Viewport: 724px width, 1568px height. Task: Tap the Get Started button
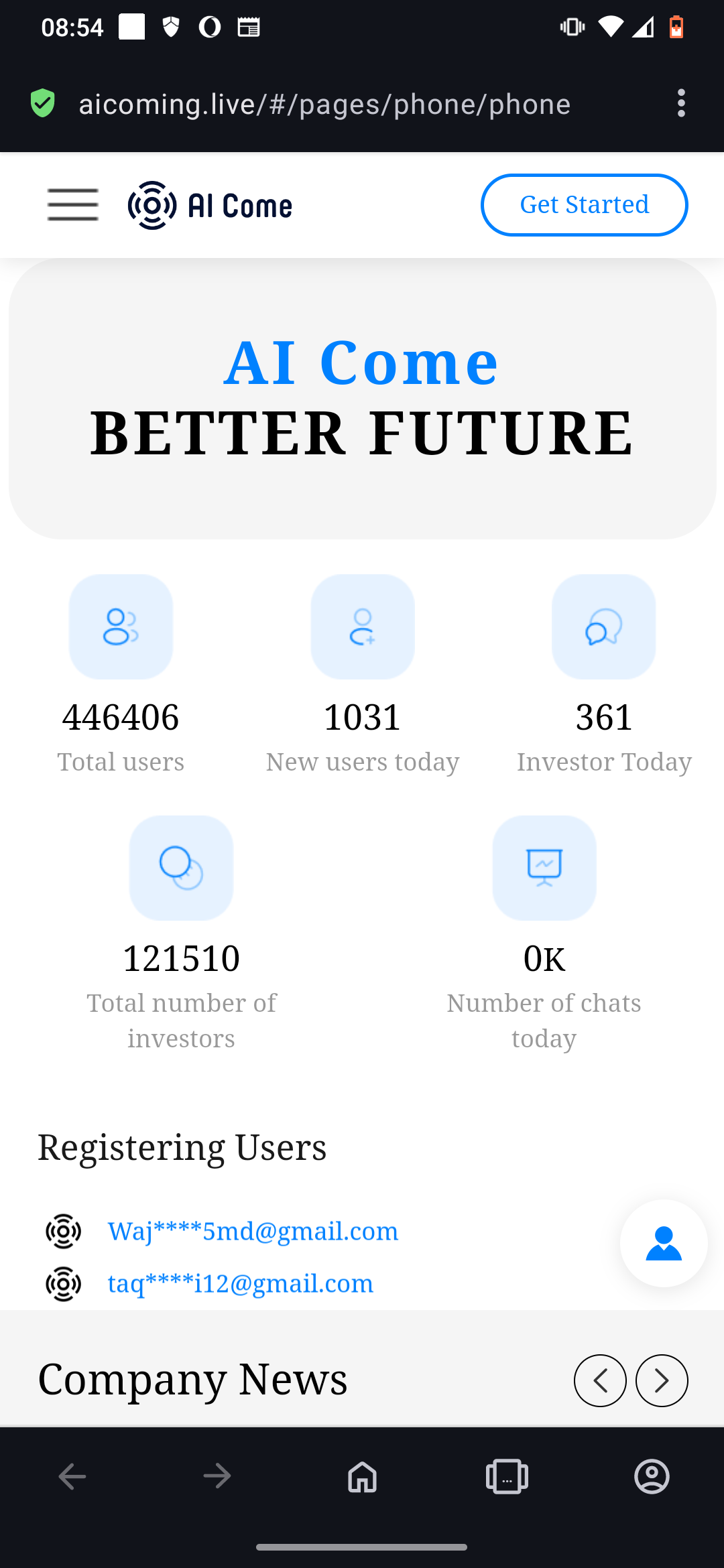point(584,205)
